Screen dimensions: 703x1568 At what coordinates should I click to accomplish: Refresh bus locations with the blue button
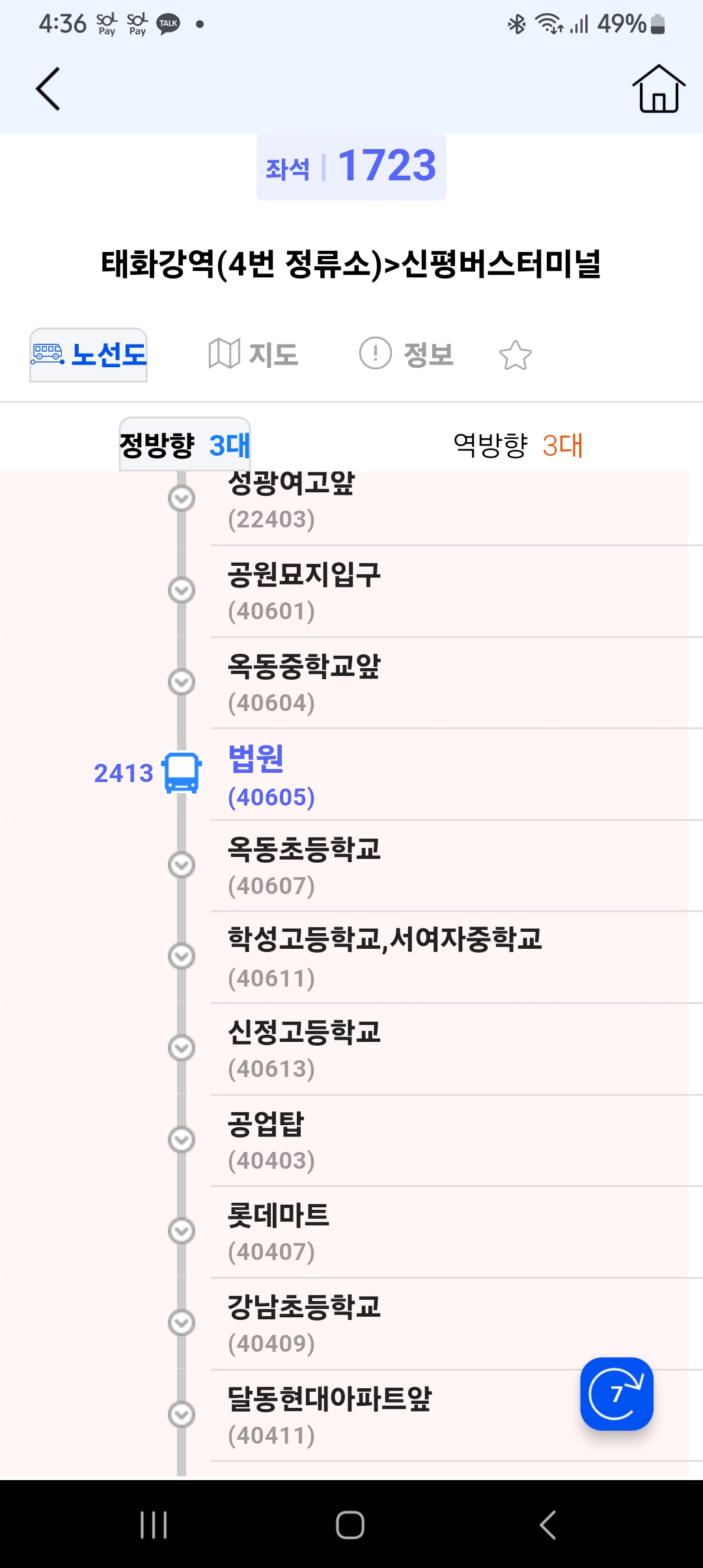coord(616,1393)
